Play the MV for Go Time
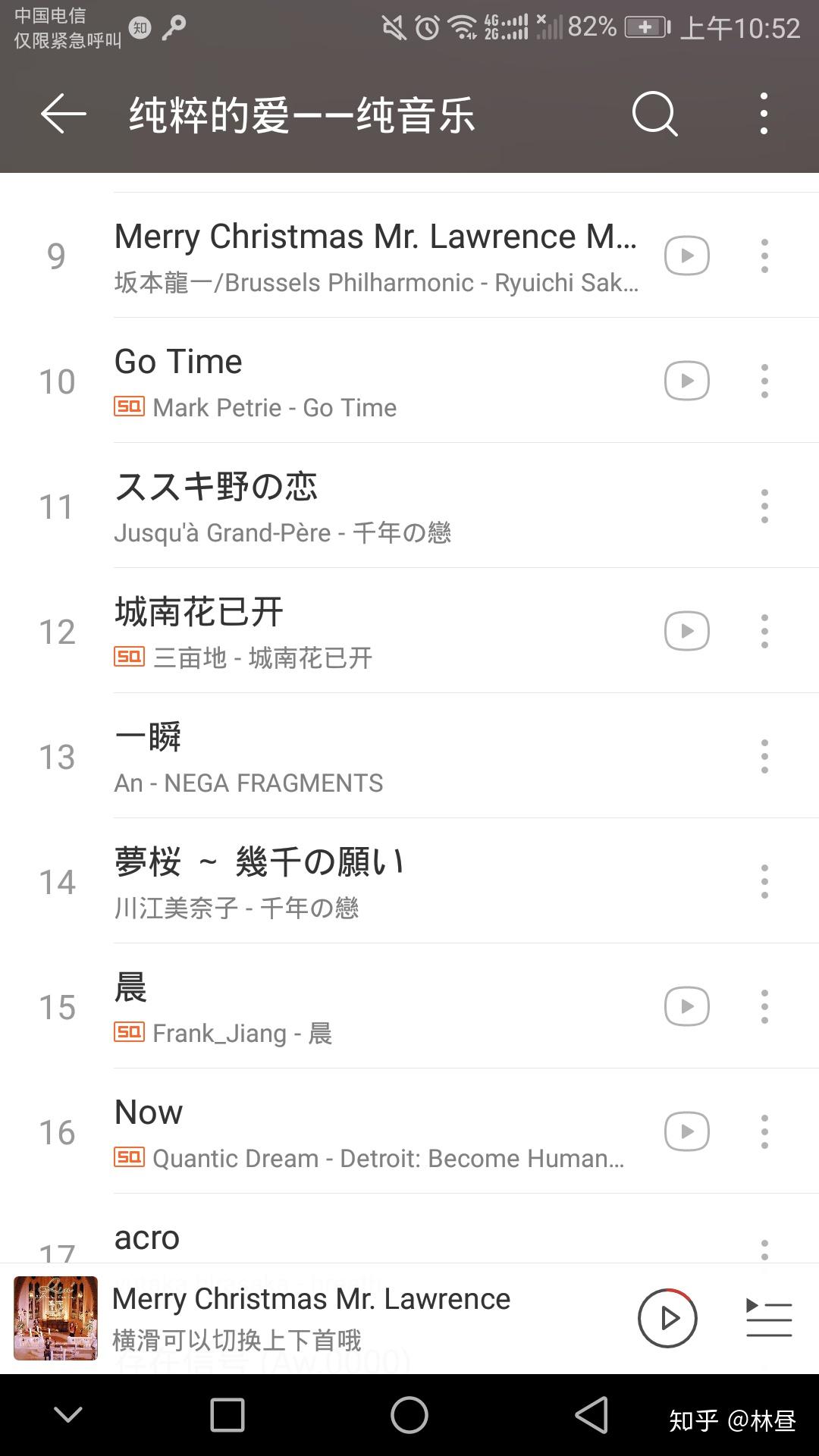Screen dimensions: 819x1456 [687, 381]
